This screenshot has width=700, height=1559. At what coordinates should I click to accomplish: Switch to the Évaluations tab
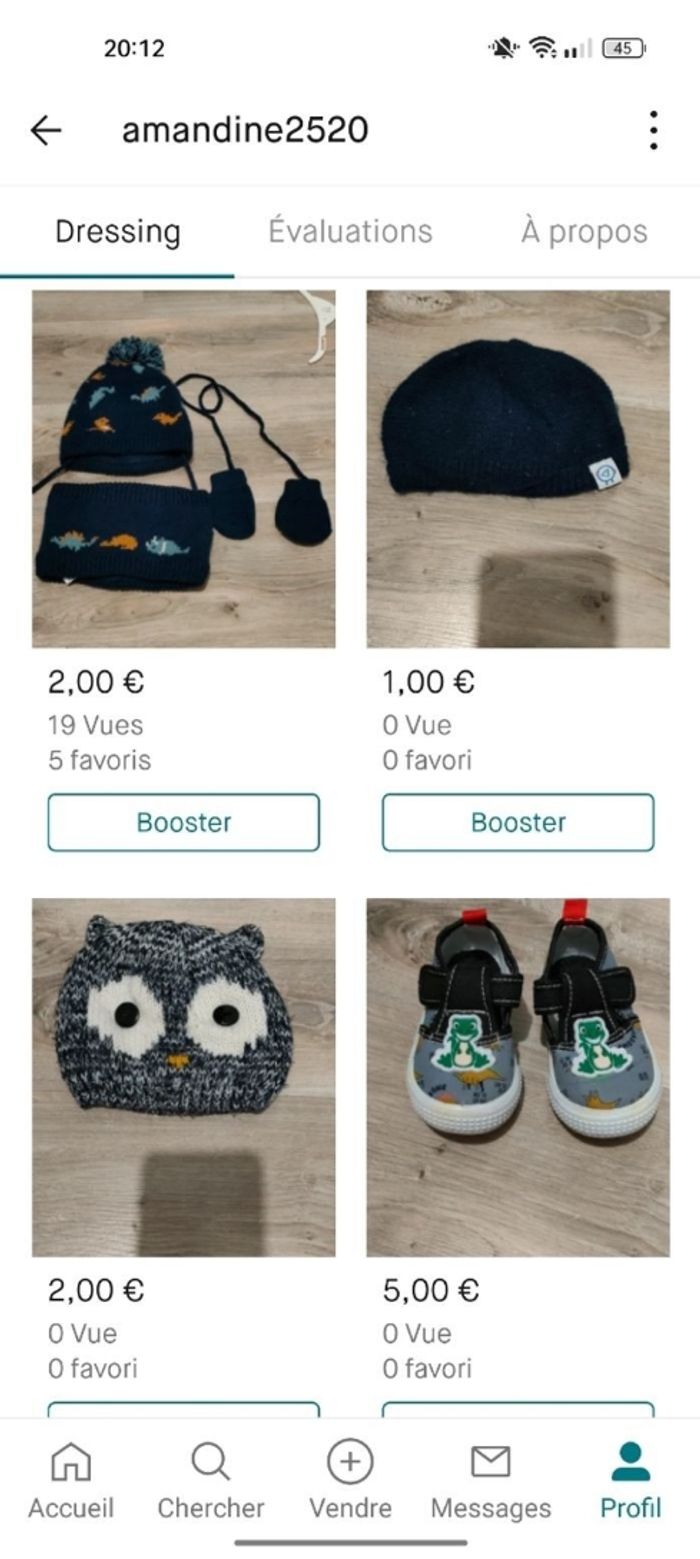pyautogui.click(x=350, y=231)
